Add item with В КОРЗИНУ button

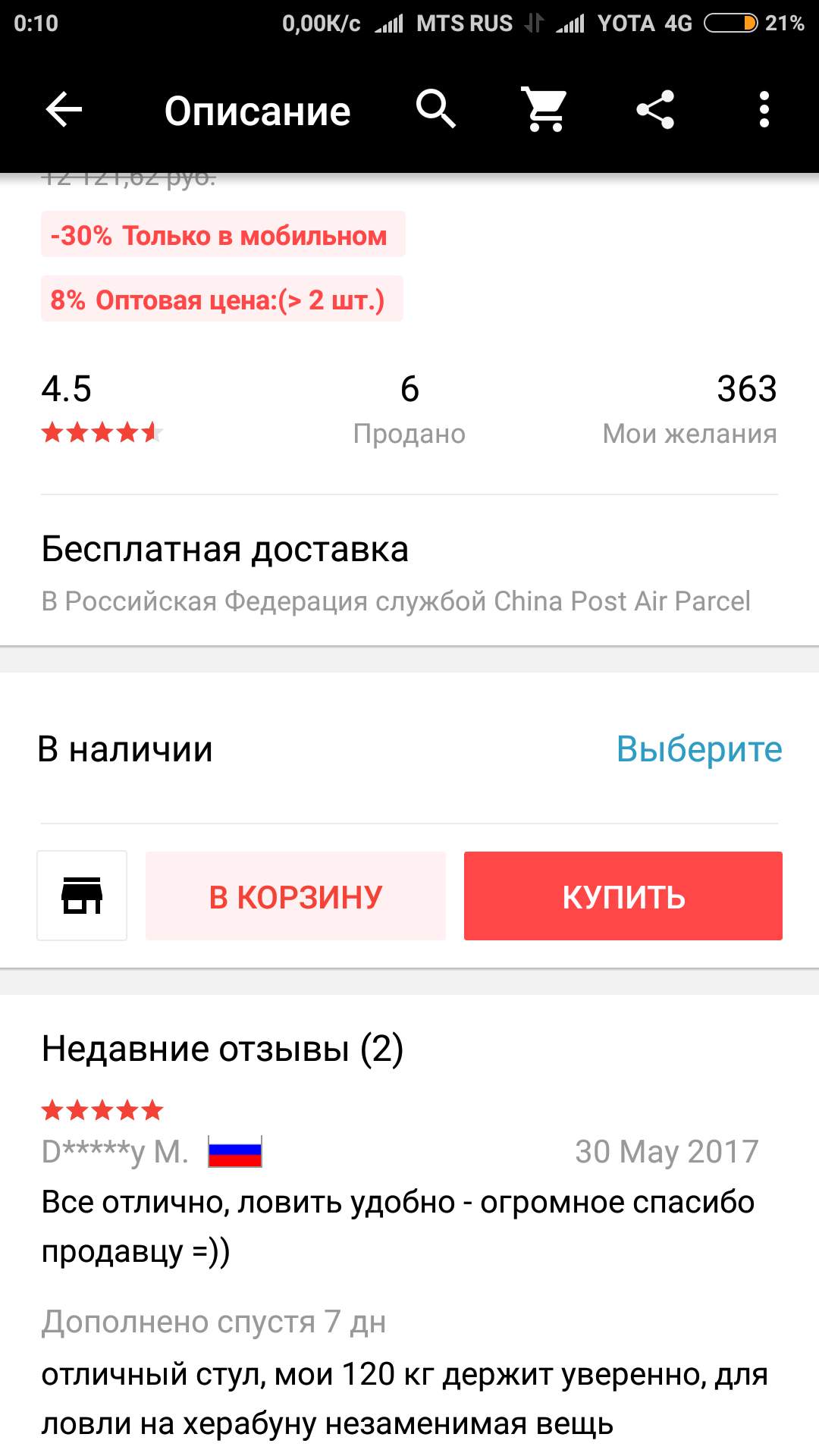(x=296, y=896)
